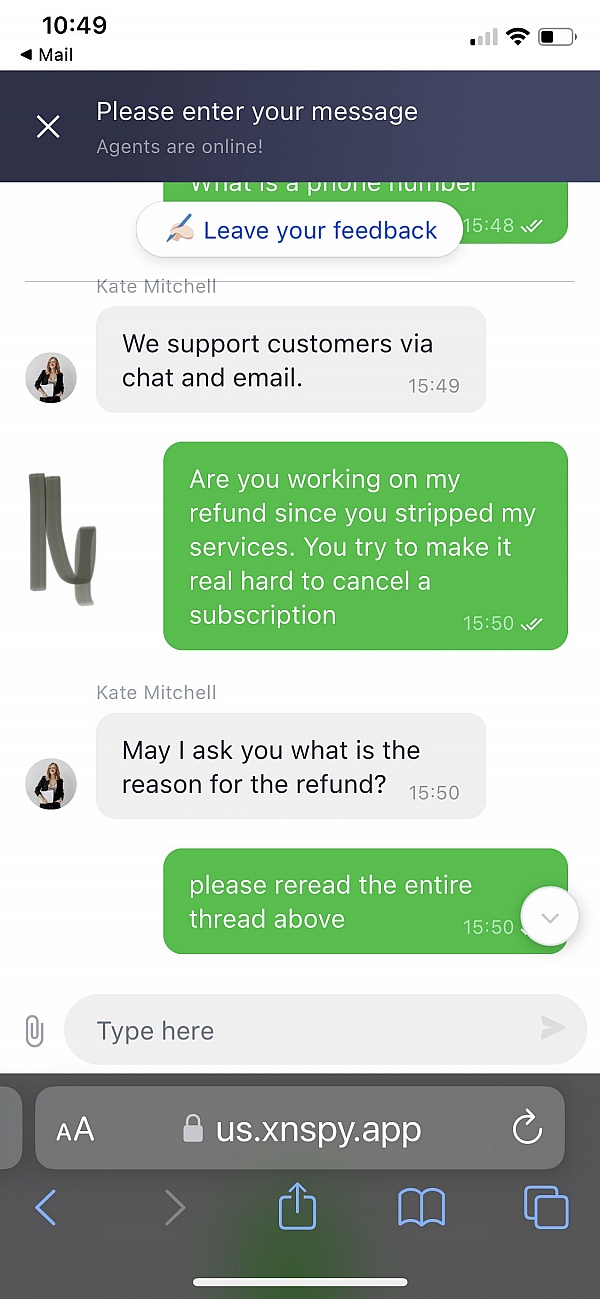Show open Safari tabs
600x1299 pixels.
[546, 1209]
